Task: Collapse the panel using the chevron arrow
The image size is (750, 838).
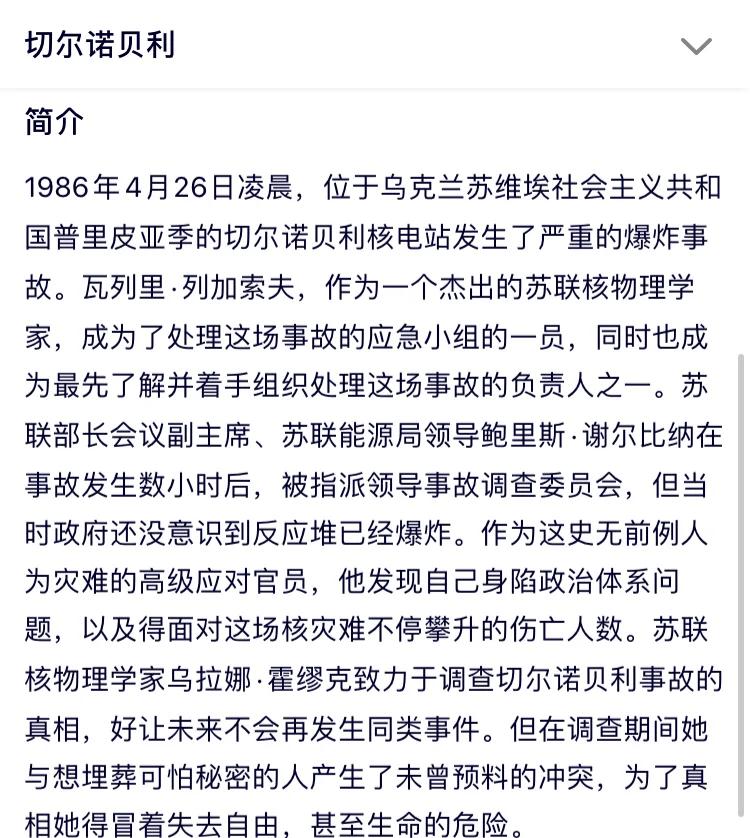Action: tap(696, 45)
